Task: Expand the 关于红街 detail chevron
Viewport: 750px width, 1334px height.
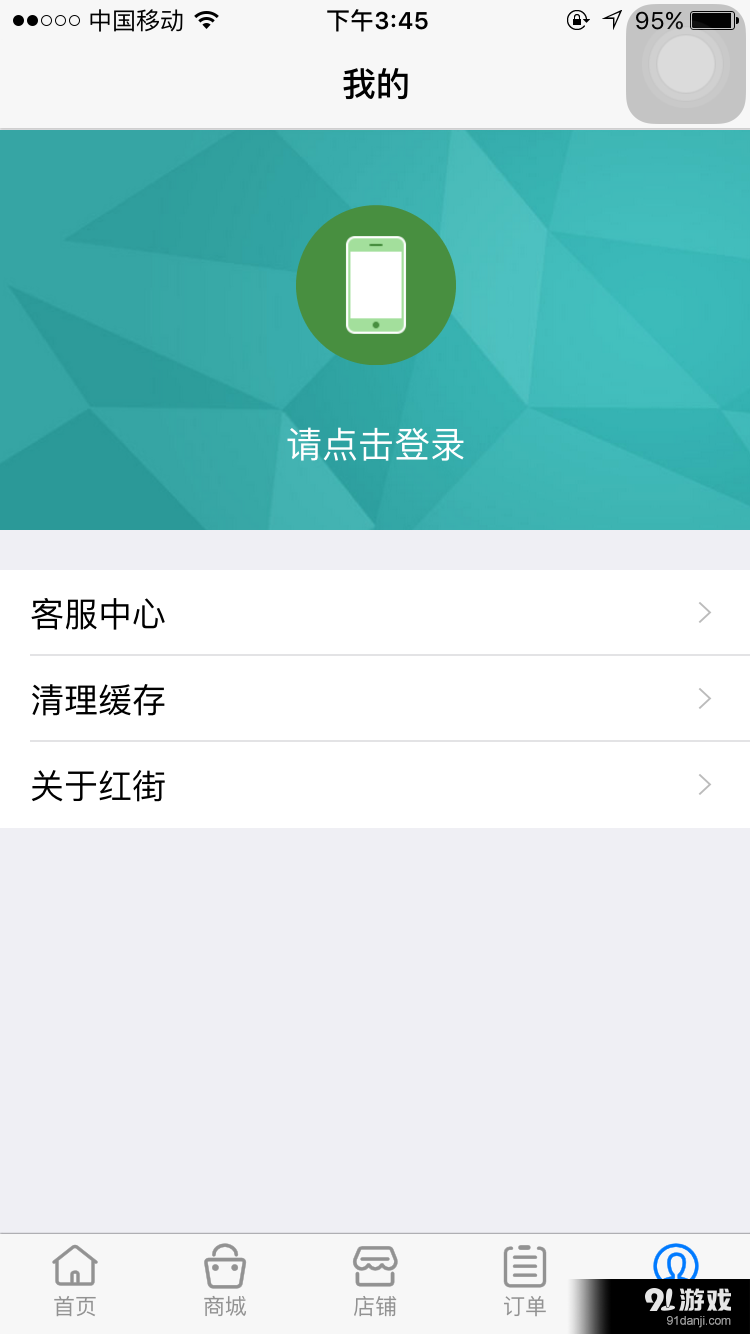Action: pos(703,785)
